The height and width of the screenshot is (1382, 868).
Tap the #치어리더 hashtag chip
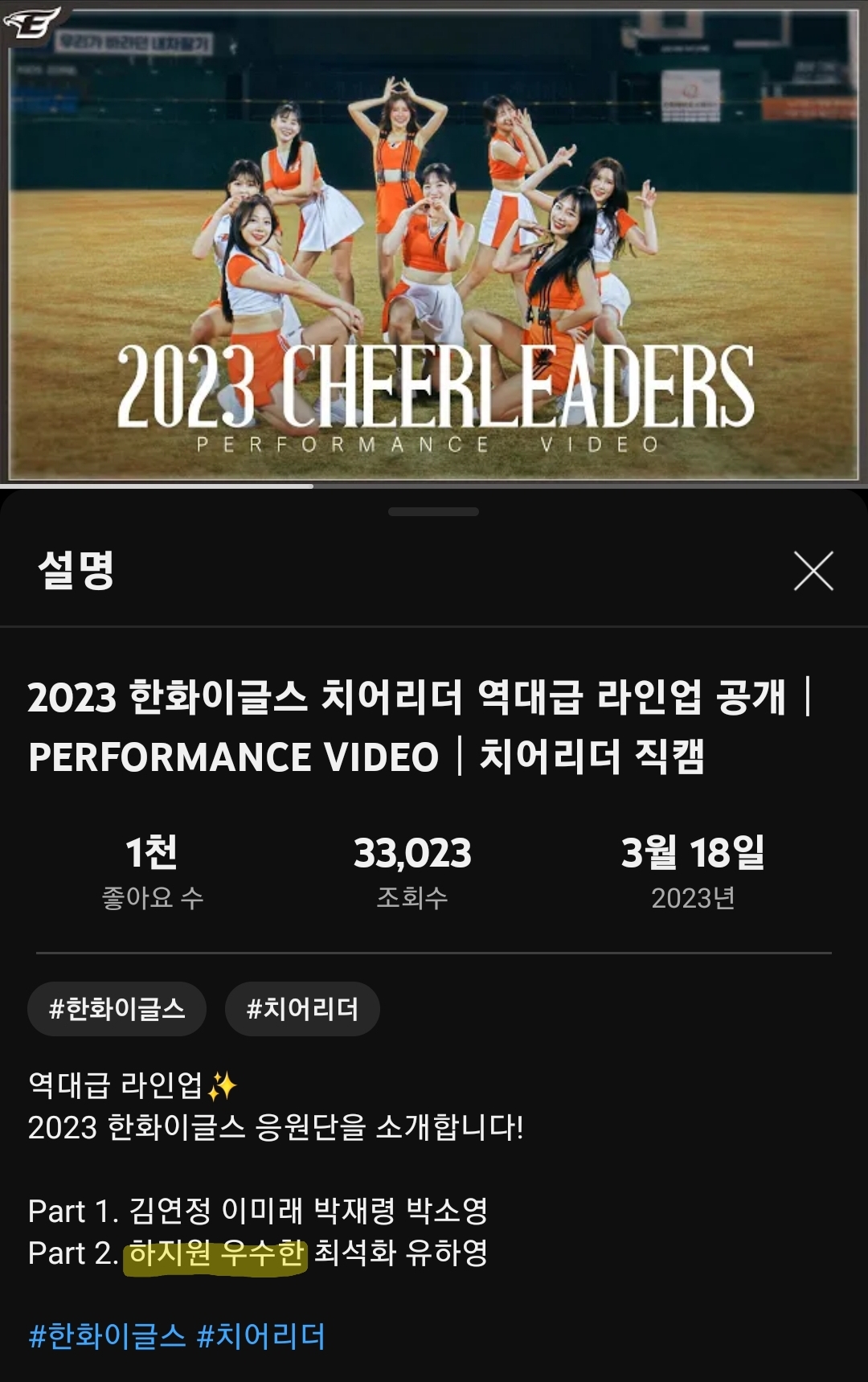(302, 1009)
